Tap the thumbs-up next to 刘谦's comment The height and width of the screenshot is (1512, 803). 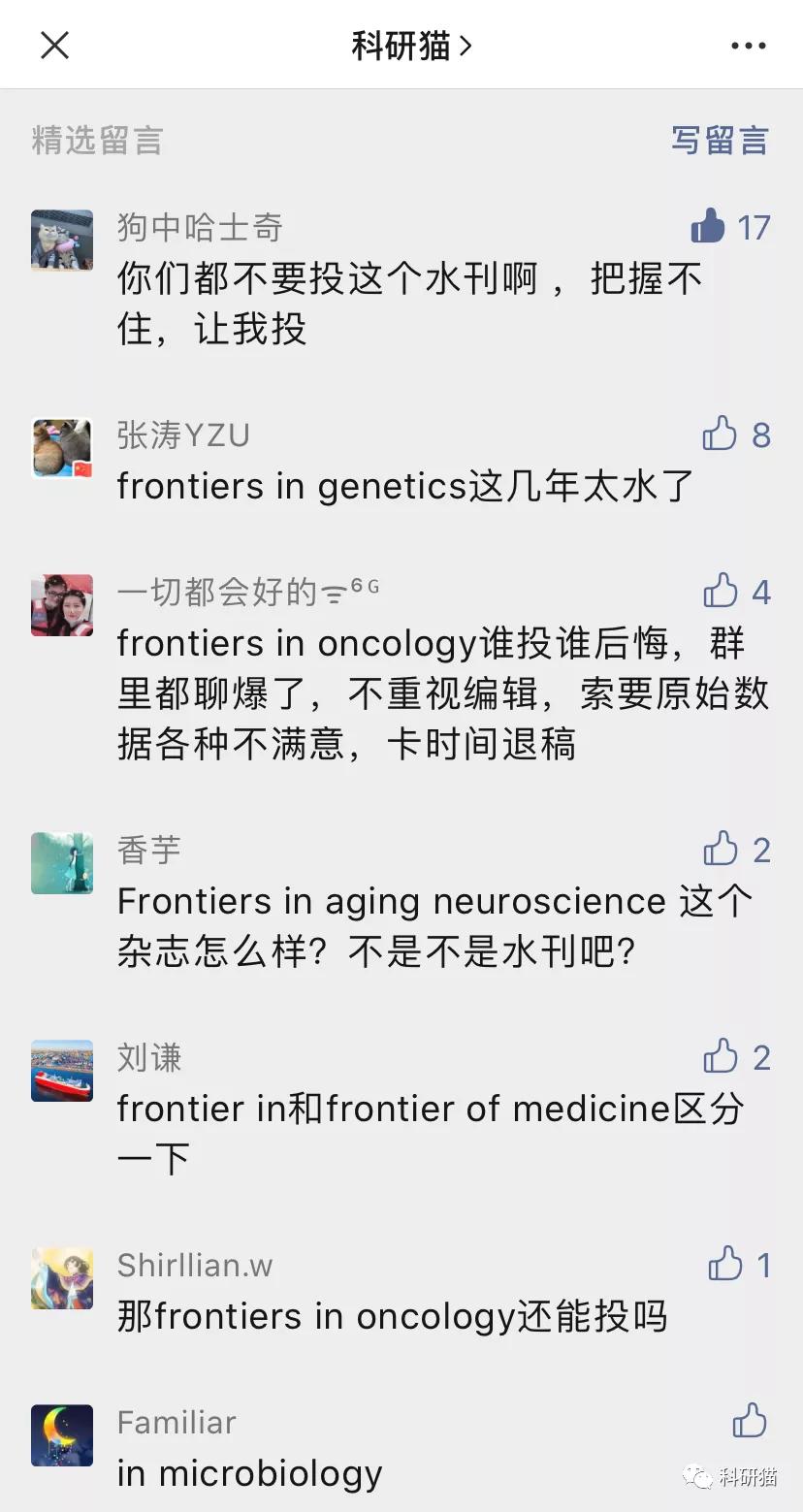(721, 1057)
